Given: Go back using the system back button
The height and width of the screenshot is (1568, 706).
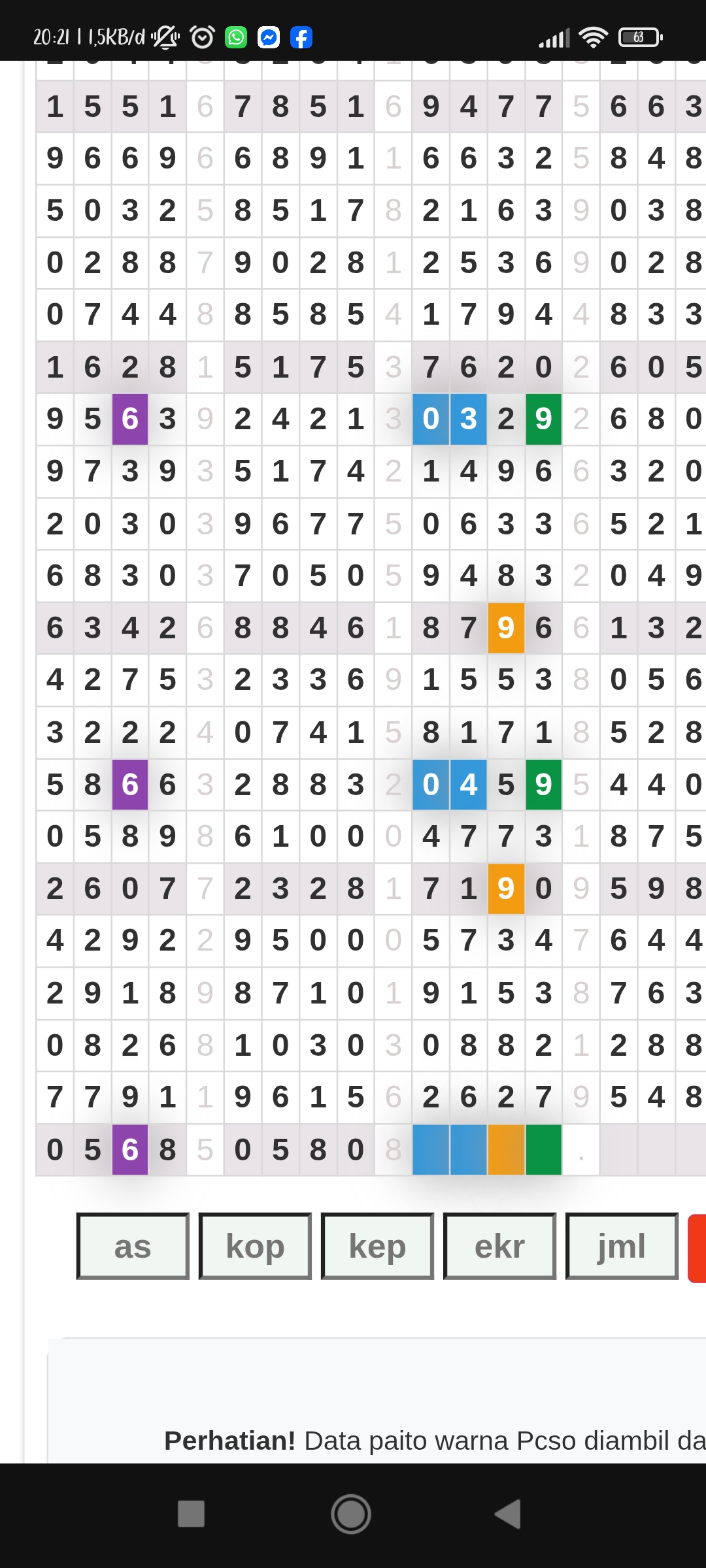Looking at the screenshot, I should click(508, 1514).
